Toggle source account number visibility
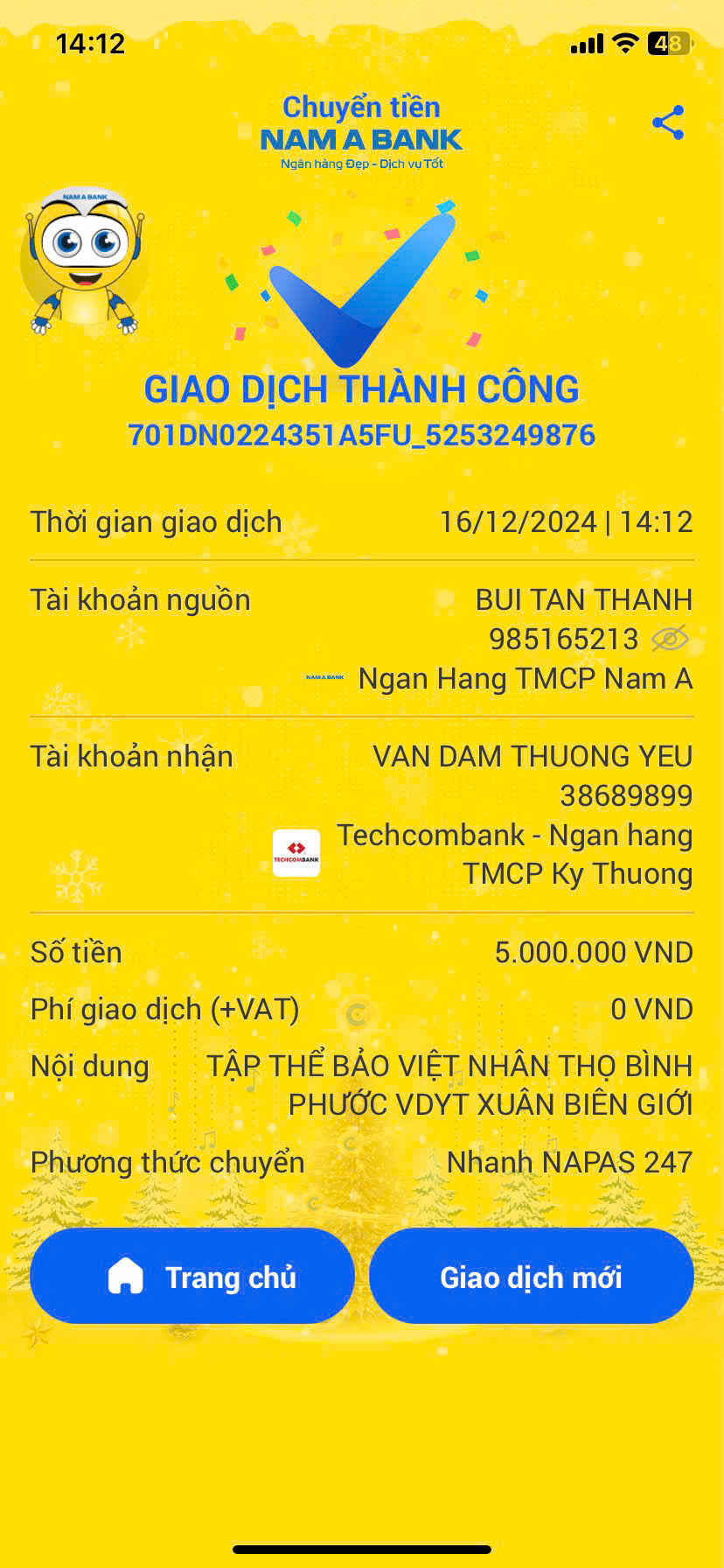Image resolution: width=724 pixels, height=1568 pixels. (x=670, y=640)
